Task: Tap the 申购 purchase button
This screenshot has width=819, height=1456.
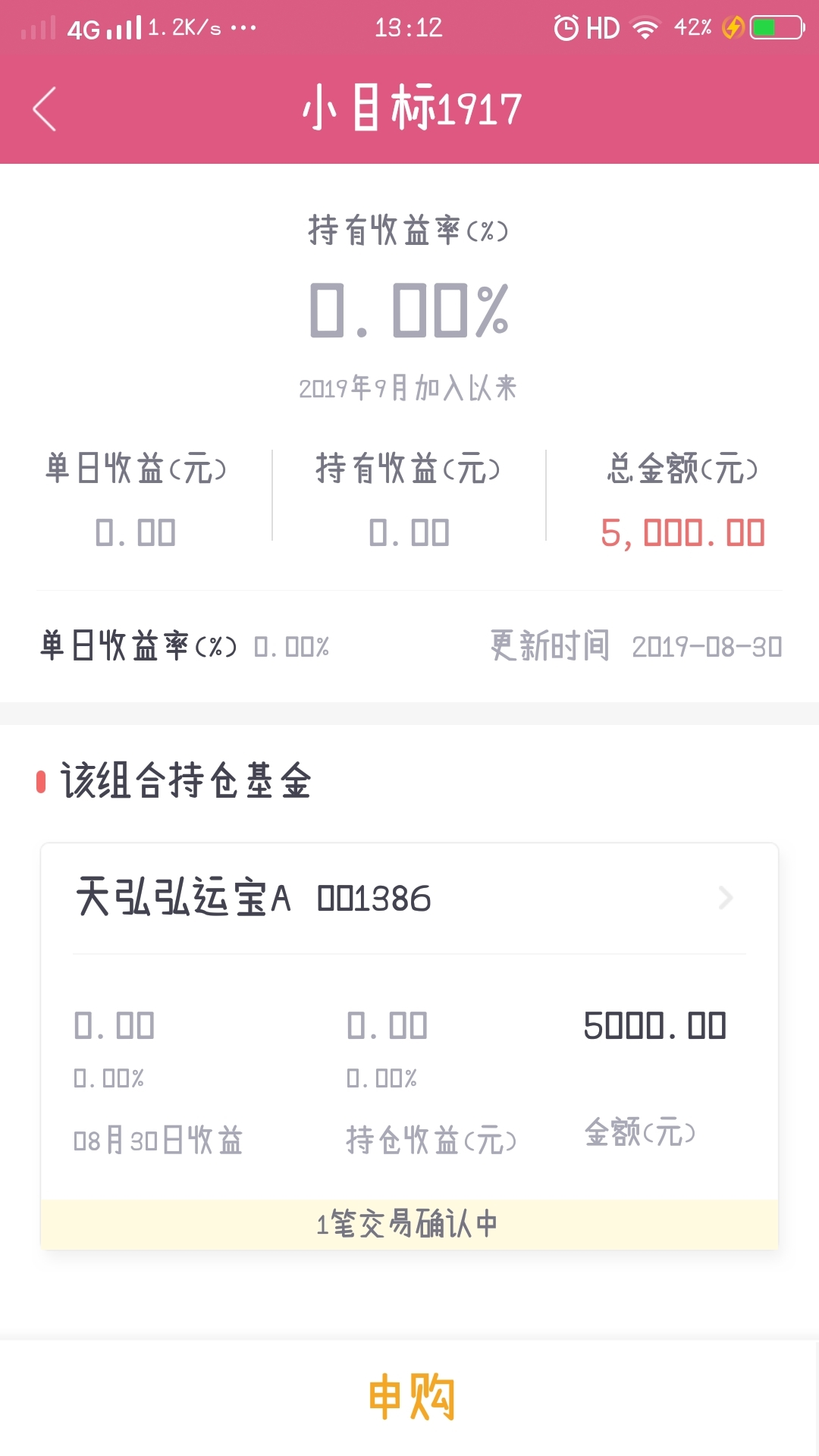Action: (x=409, y=1397)
